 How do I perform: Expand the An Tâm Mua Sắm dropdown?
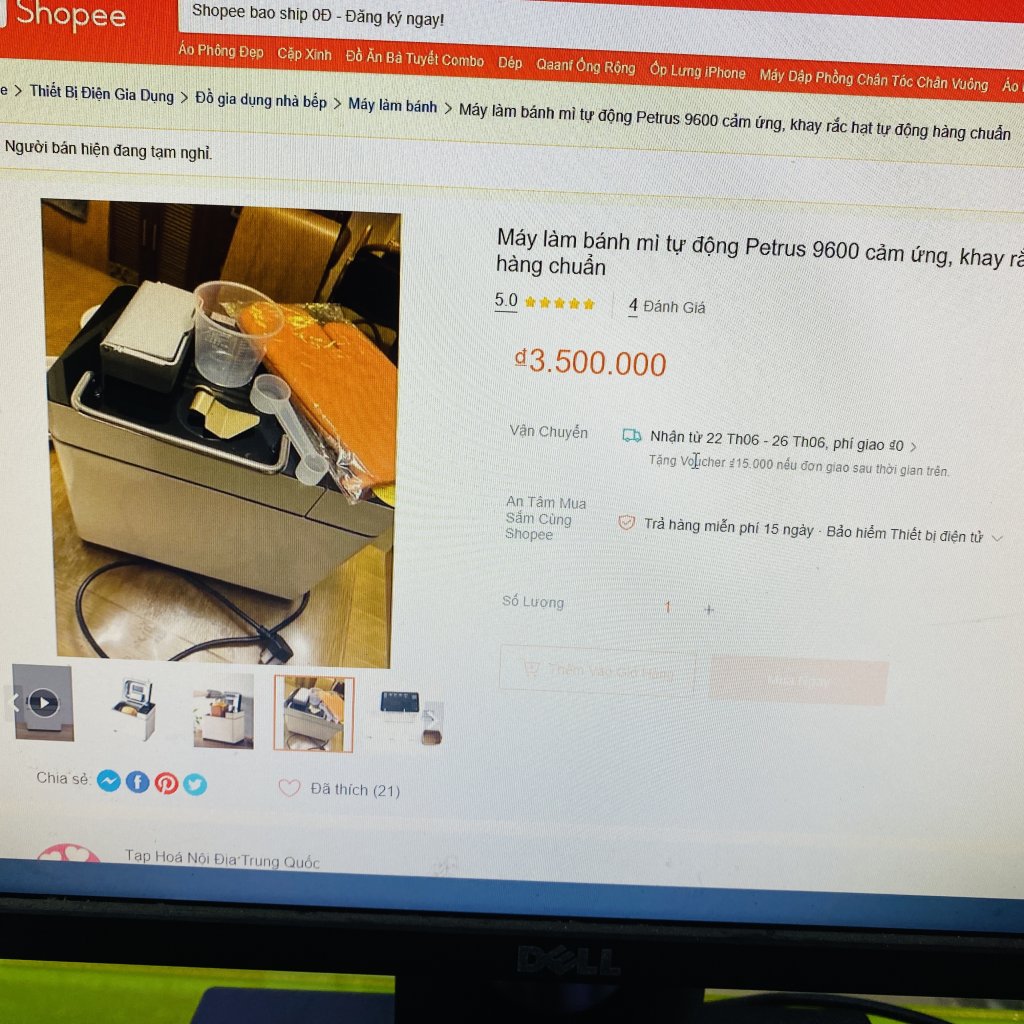995,538
